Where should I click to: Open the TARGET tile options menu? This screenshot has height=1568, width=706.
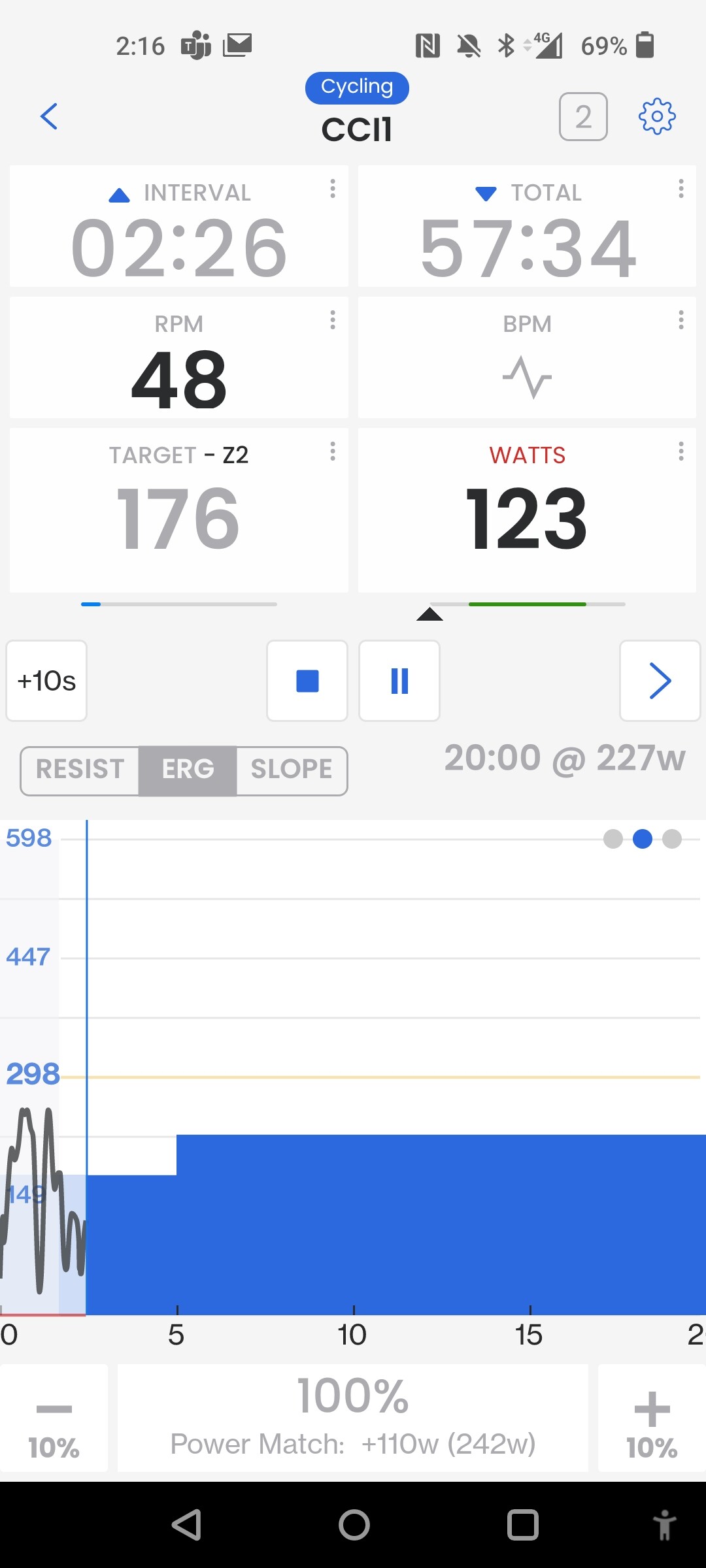tap(333, 451)
